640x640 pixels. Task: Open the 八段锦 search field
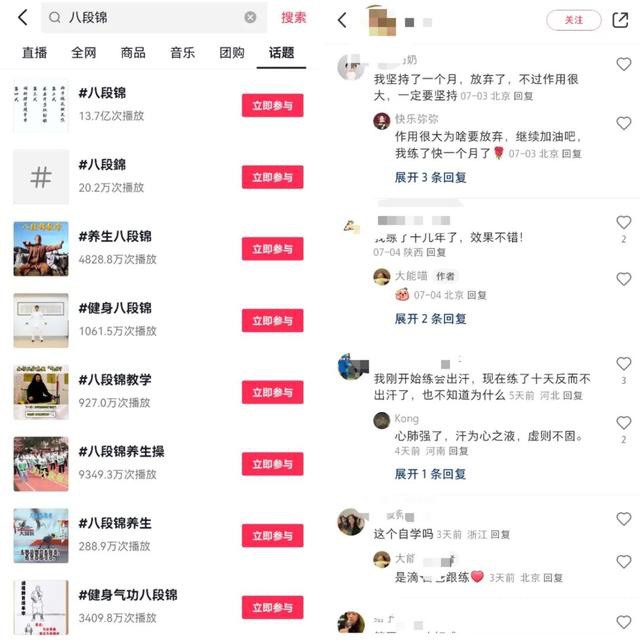[x=150, y=17]
